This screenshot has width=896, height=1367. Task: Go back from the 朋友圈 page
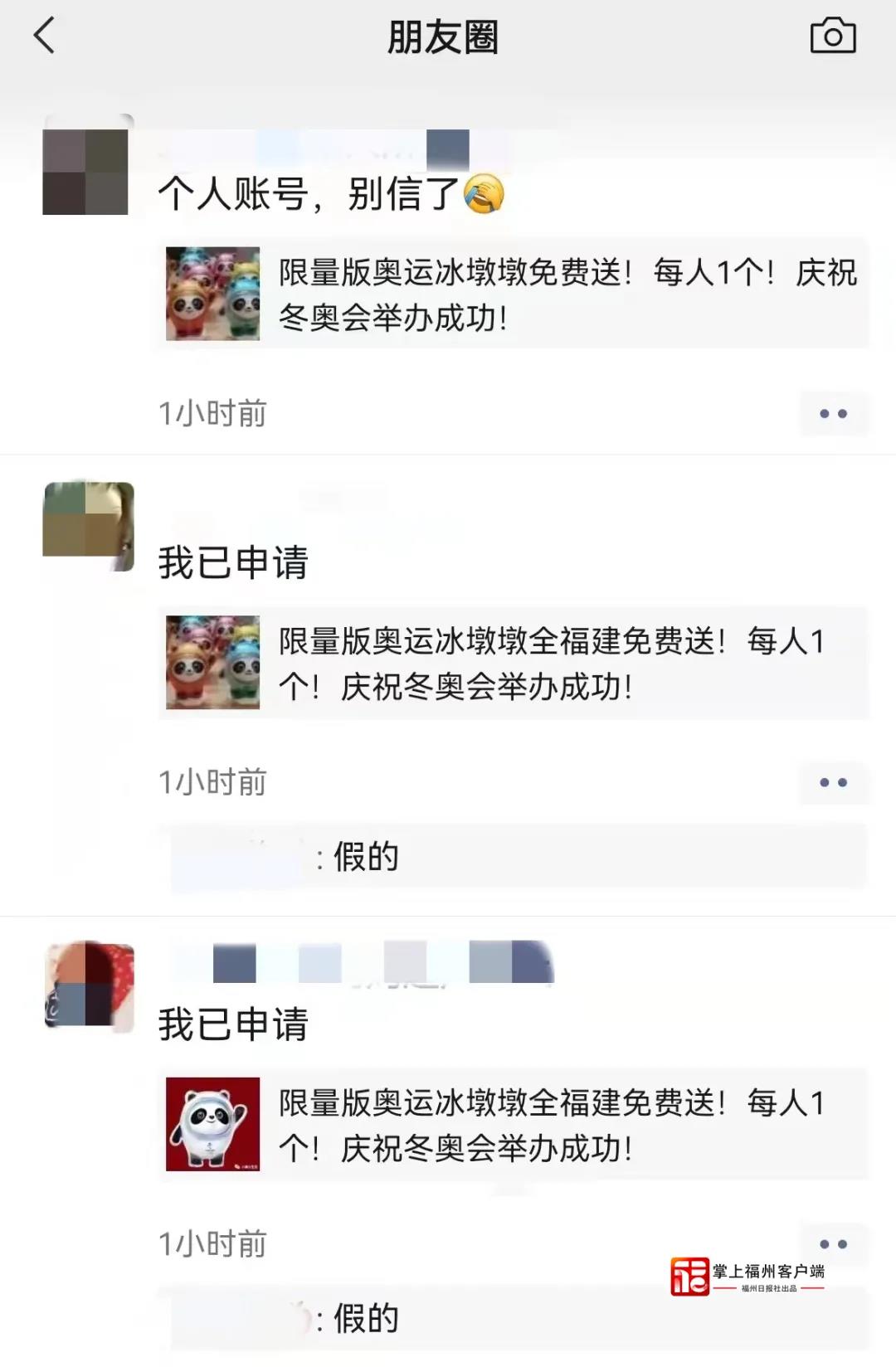click(x=45, y=36)
